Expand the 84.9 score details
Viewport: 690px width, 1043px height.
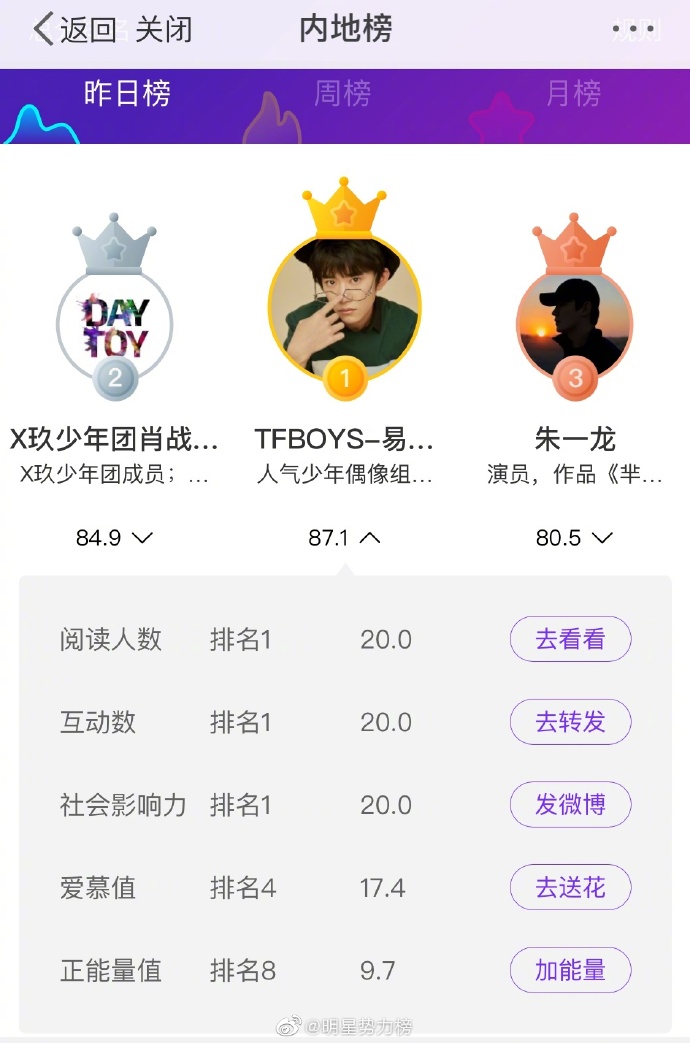(x=115, y=538)
